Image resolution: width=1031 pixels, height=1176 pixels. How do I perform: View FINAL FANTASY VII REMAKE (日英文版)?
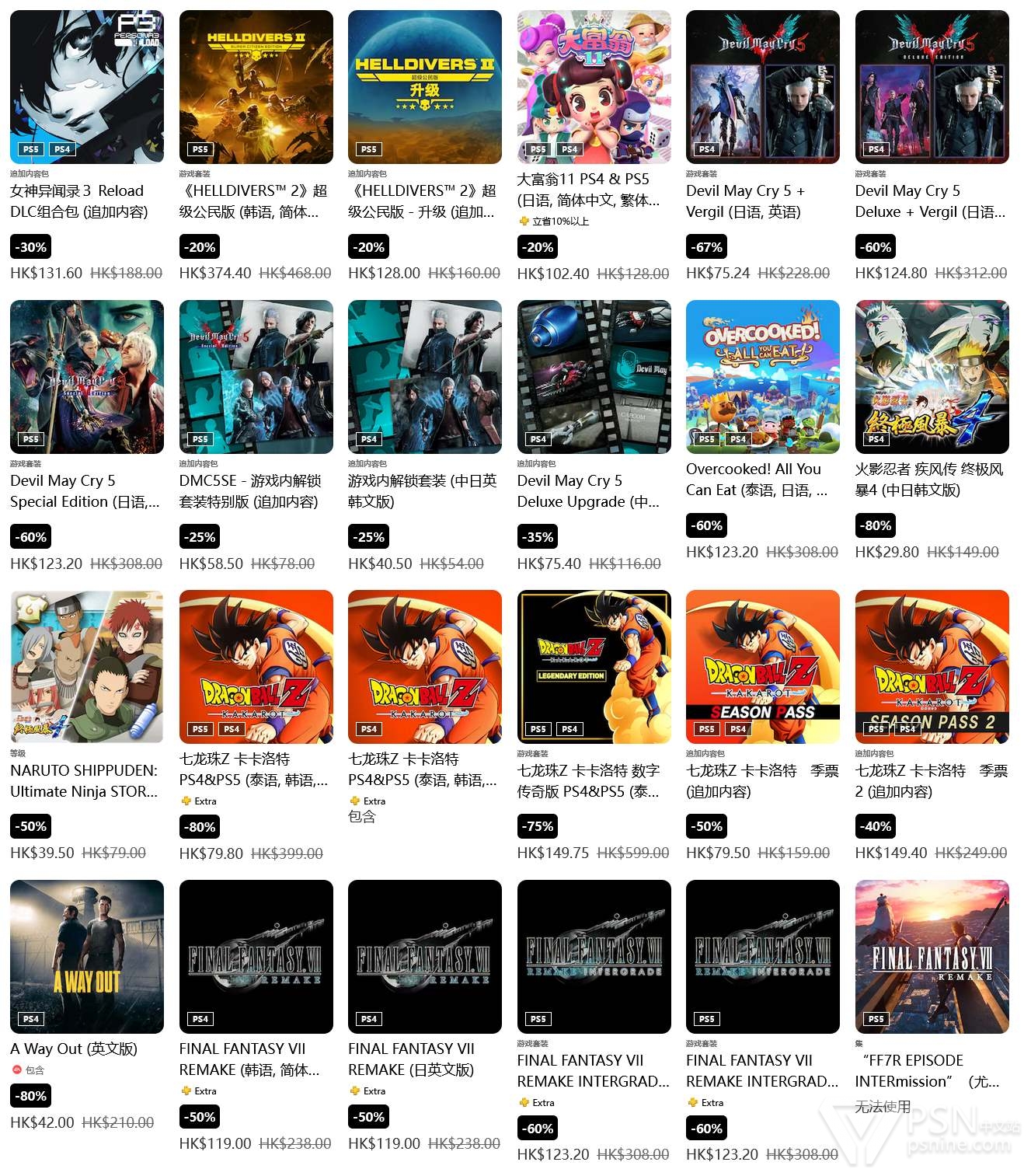(424, 957)
